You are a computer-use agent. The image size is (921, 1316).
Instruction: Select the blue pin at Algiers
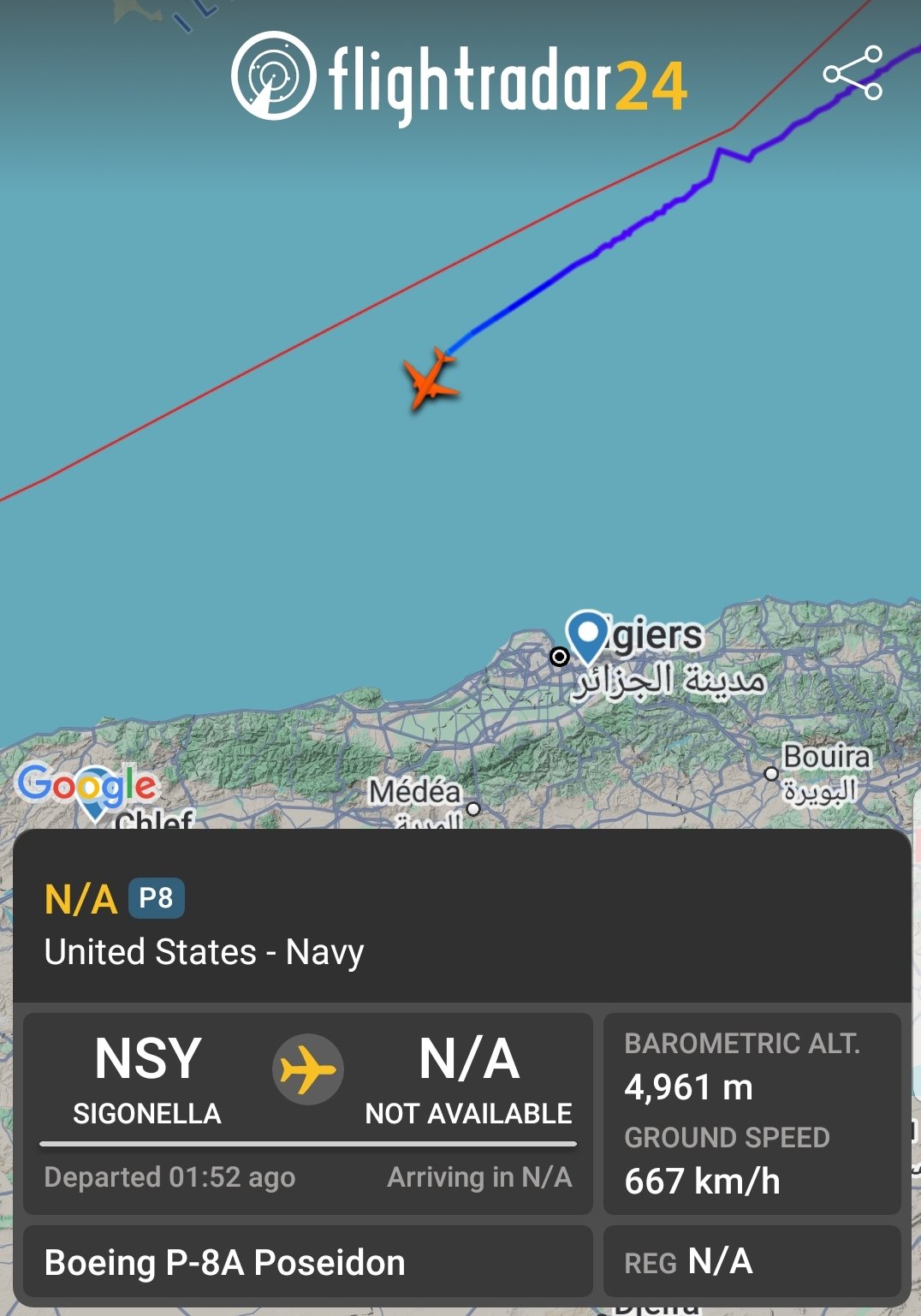(x=588, y=635)
